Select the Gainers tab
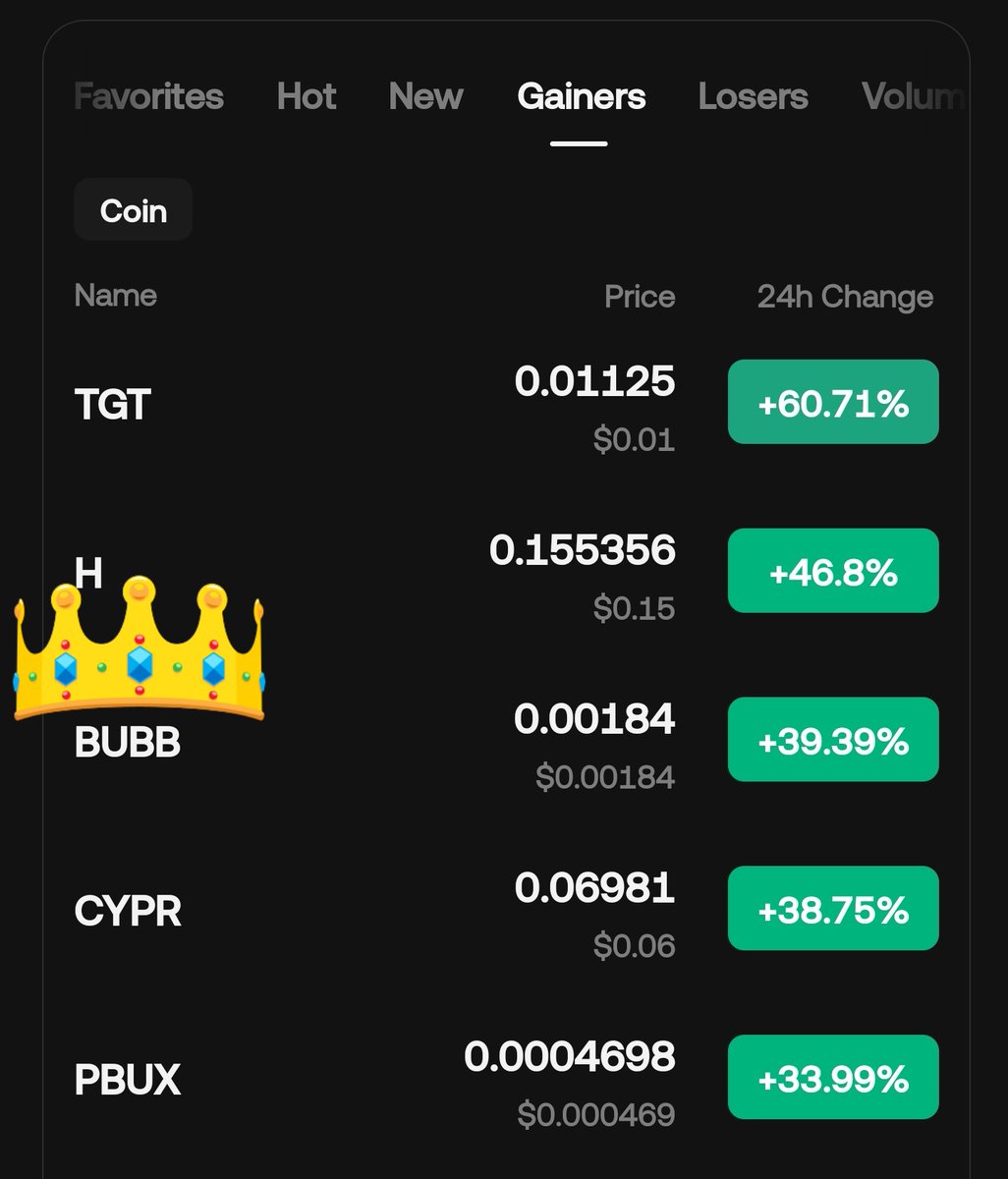 (x=581, y=96)
